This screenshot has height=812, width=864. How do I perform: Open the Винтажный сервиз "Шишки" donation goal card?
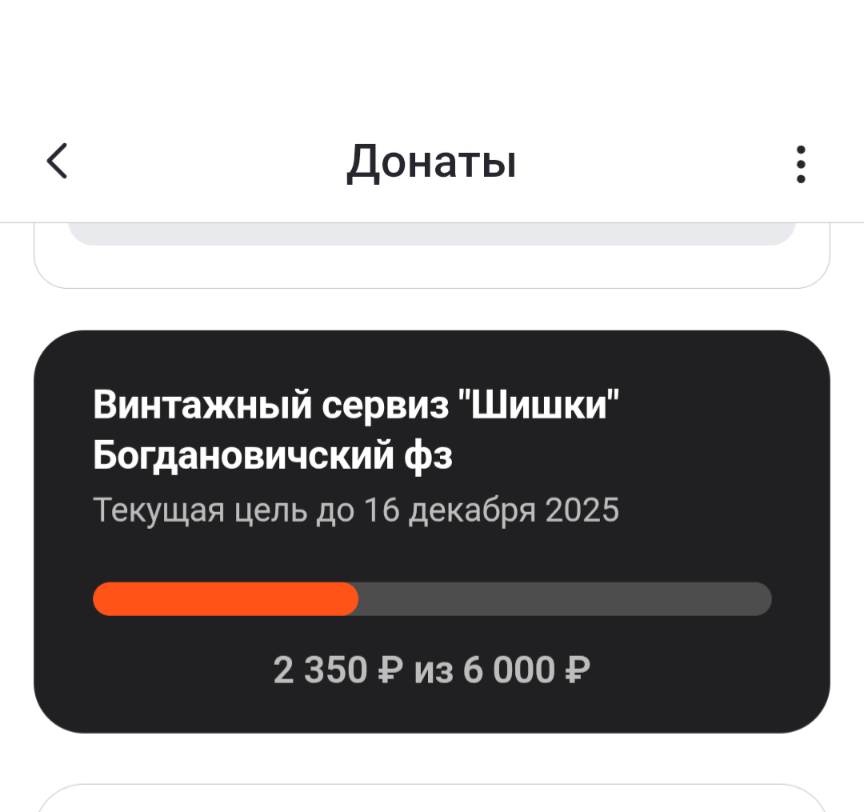432,531
